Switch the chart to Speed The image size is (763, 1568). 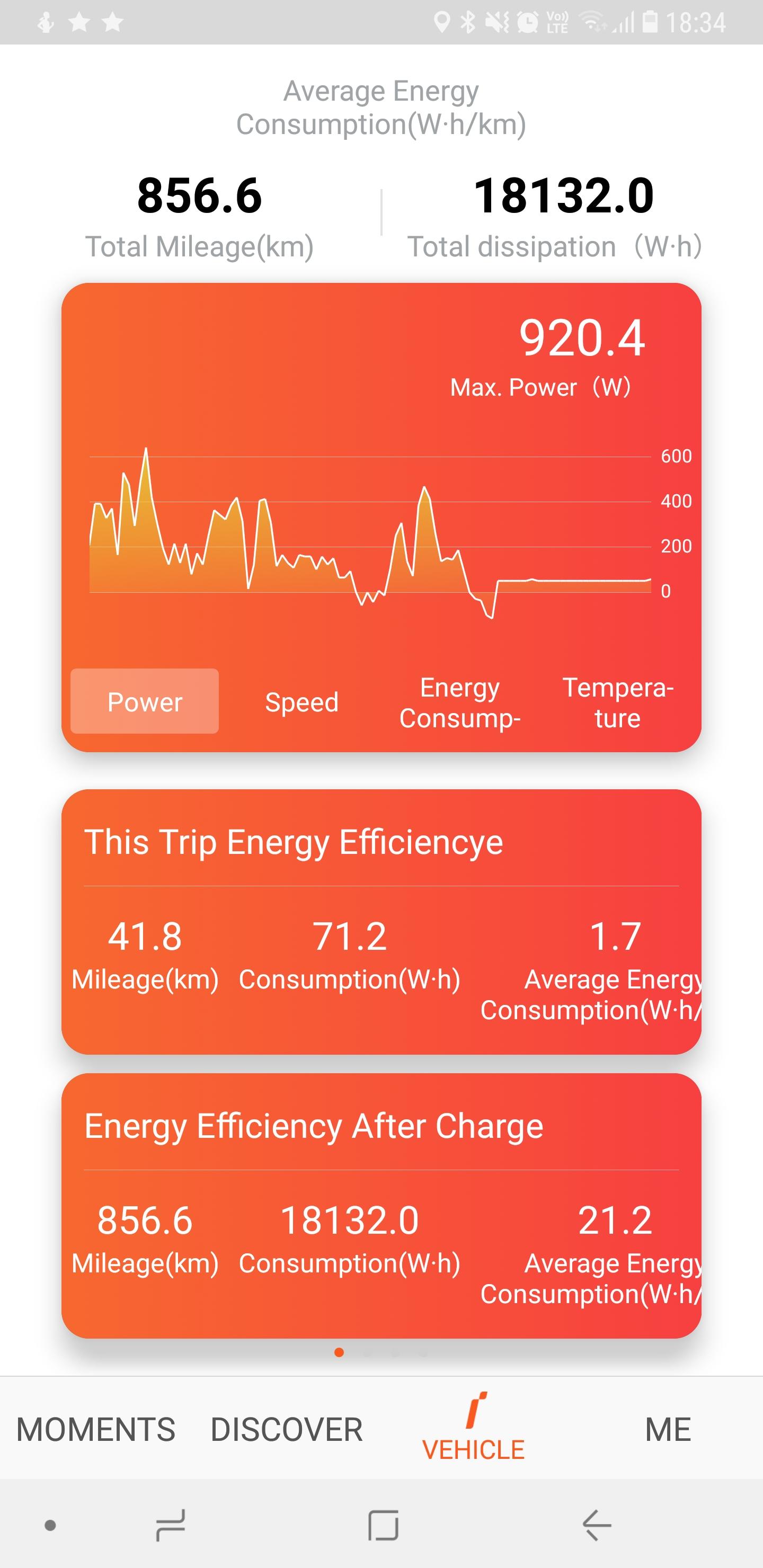tap(301, 702)
